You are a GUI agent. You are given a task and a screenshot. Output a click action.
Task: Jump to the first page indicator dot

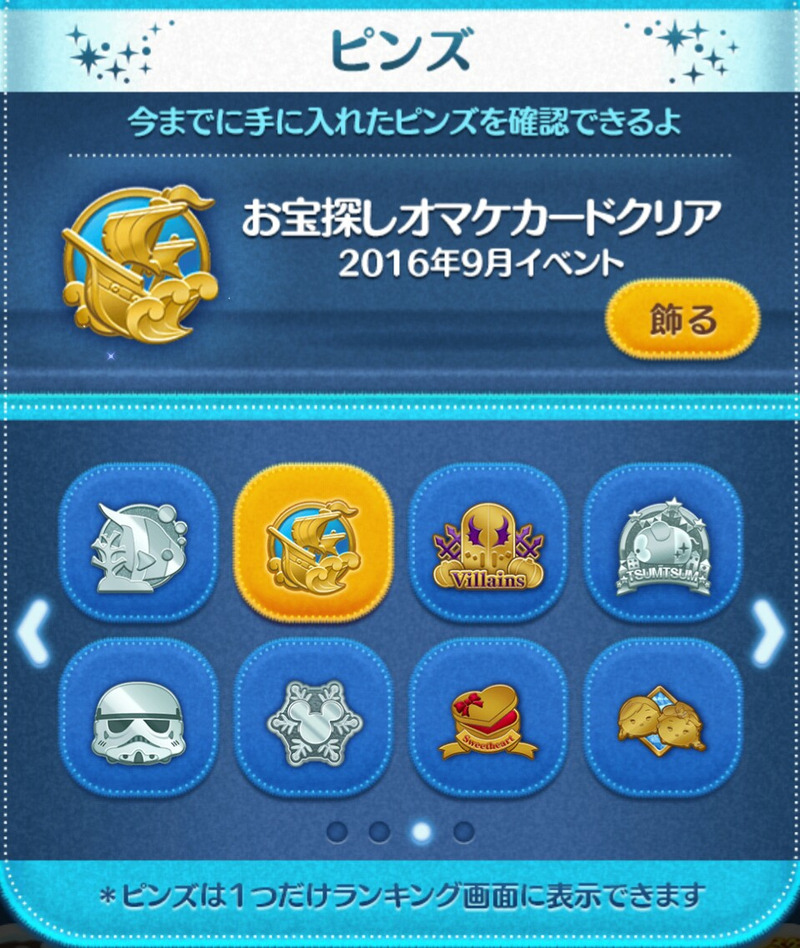point(337,830)
